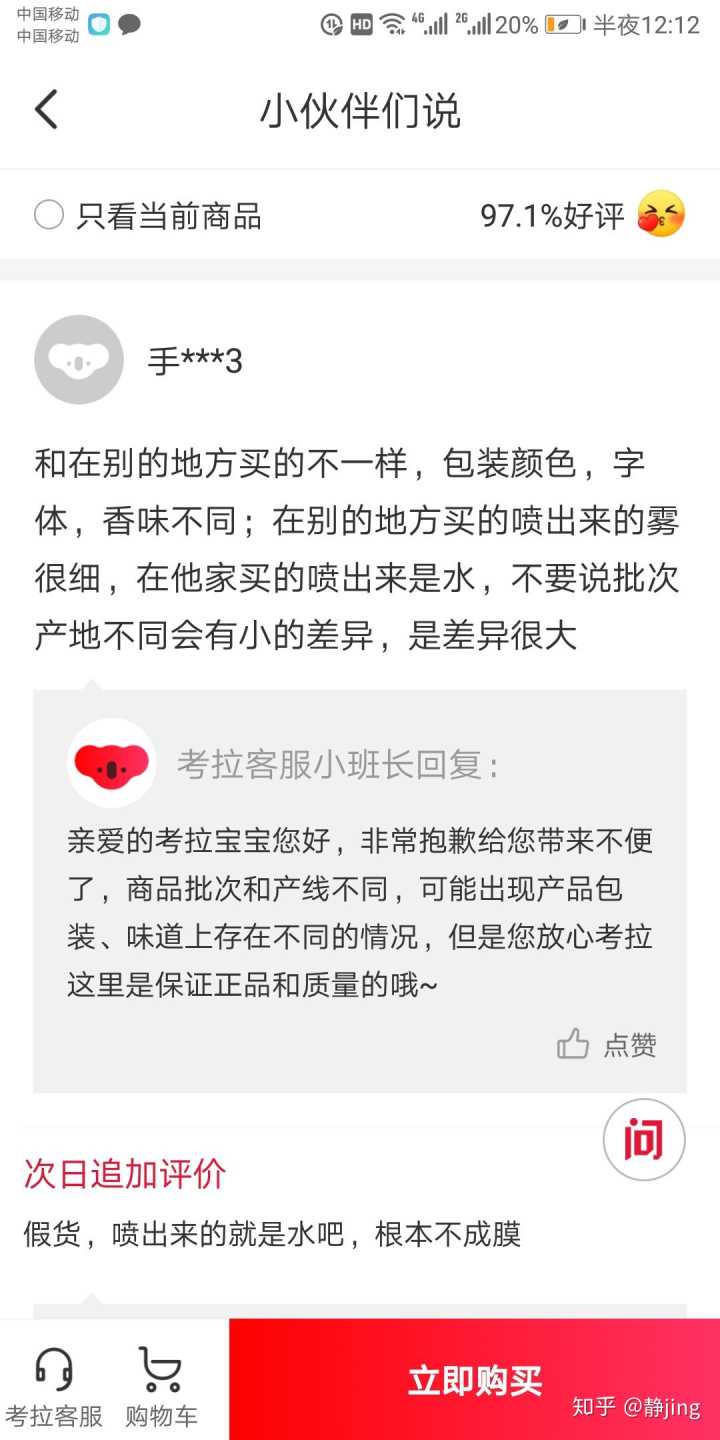Tap 立即购买 to buy now

coord(474,1381)
